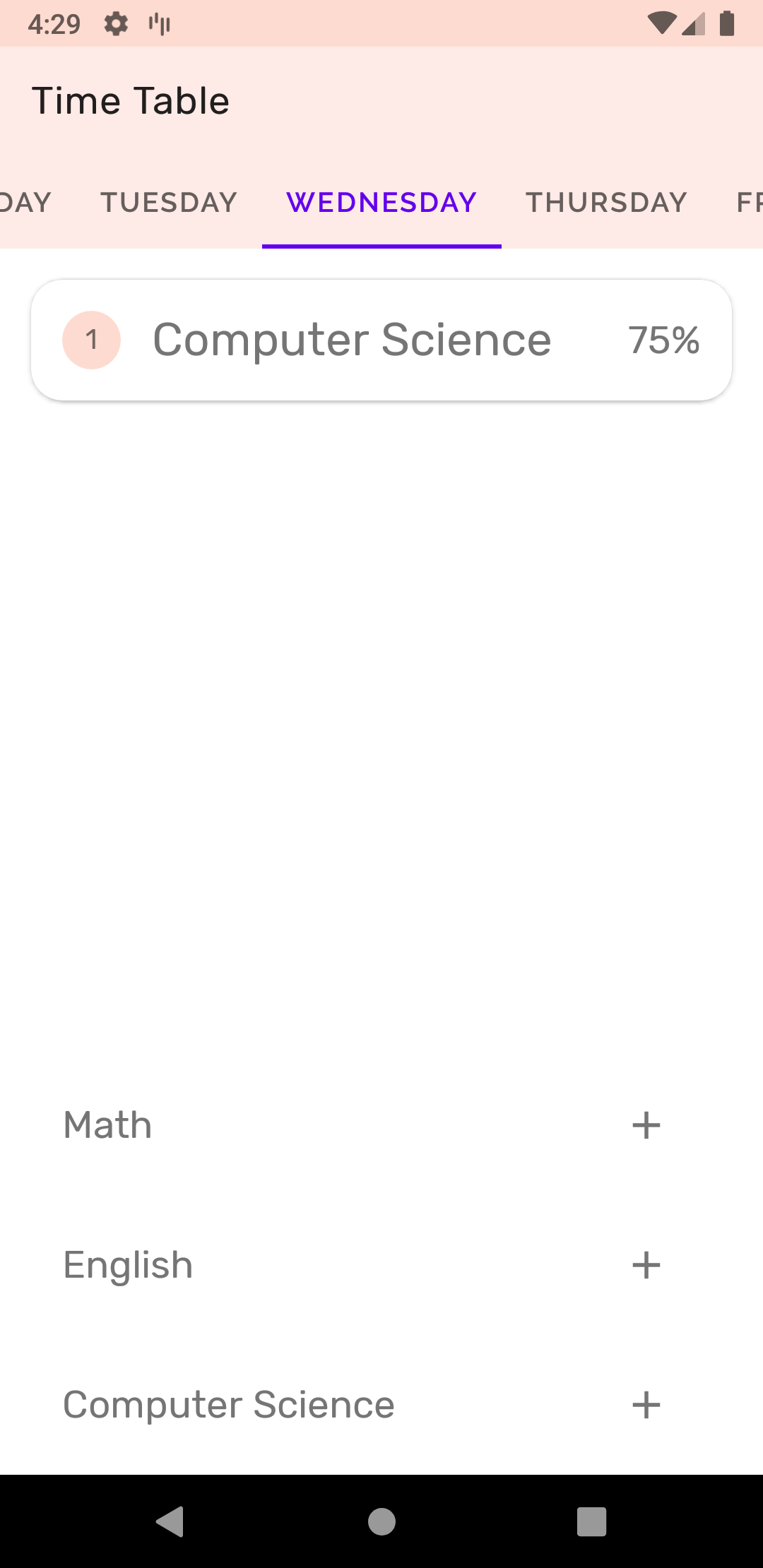Image resolution: width=763 pixels, height=1568 pixels.
Task: Go to the Thursday tab
Action: click(x=606, y=203)
